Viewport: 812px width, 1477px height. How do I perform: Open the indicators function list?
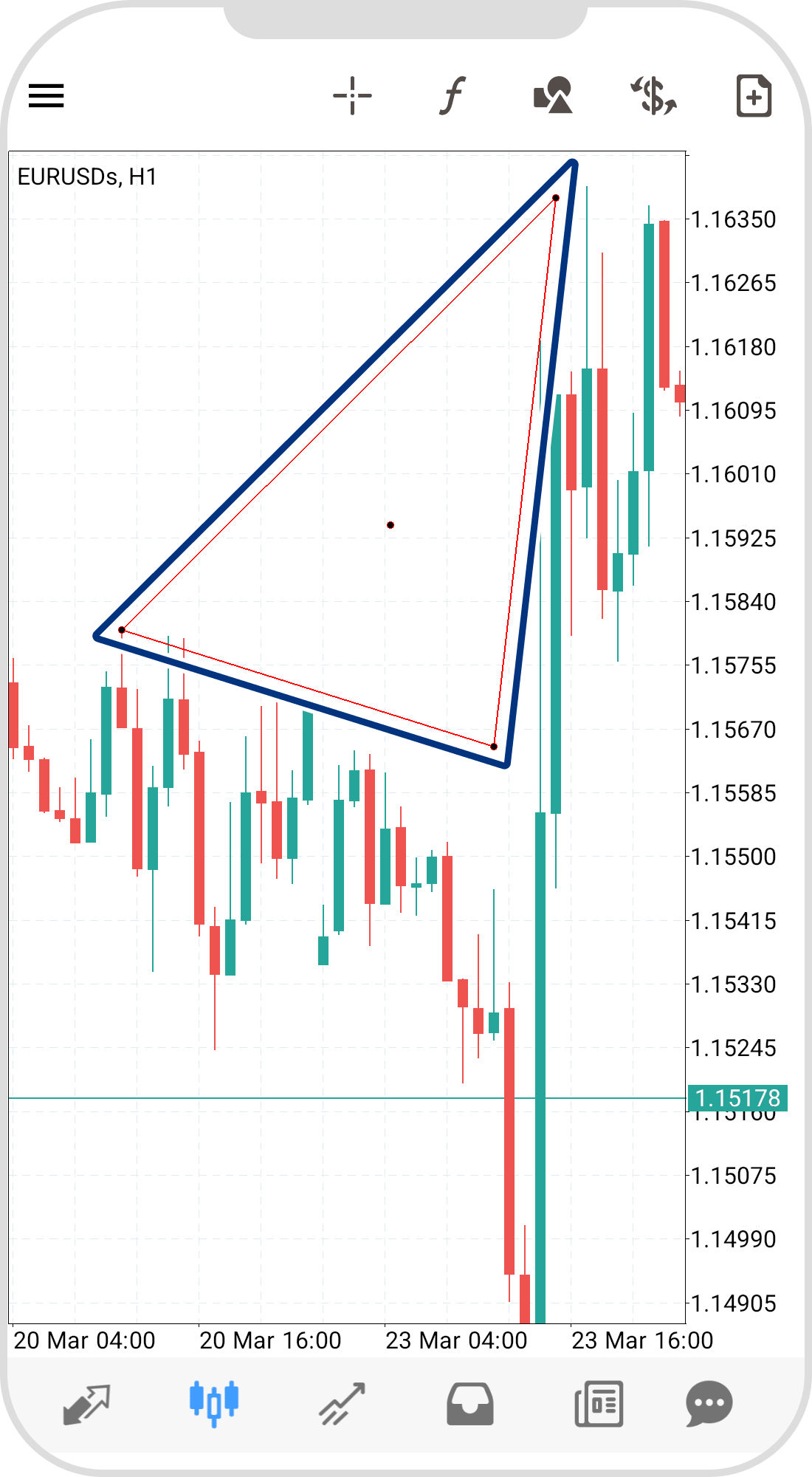(x=452, y=96)
